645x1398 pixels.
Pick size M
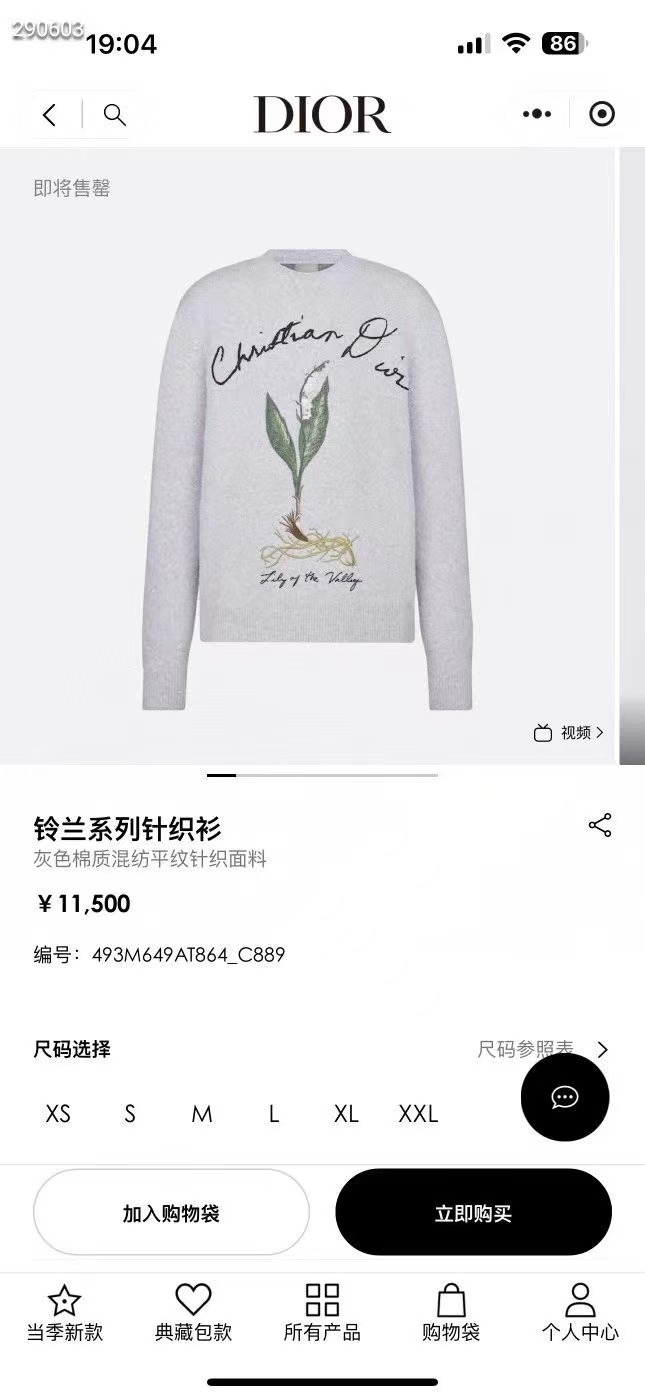[x=202, y=1114]
